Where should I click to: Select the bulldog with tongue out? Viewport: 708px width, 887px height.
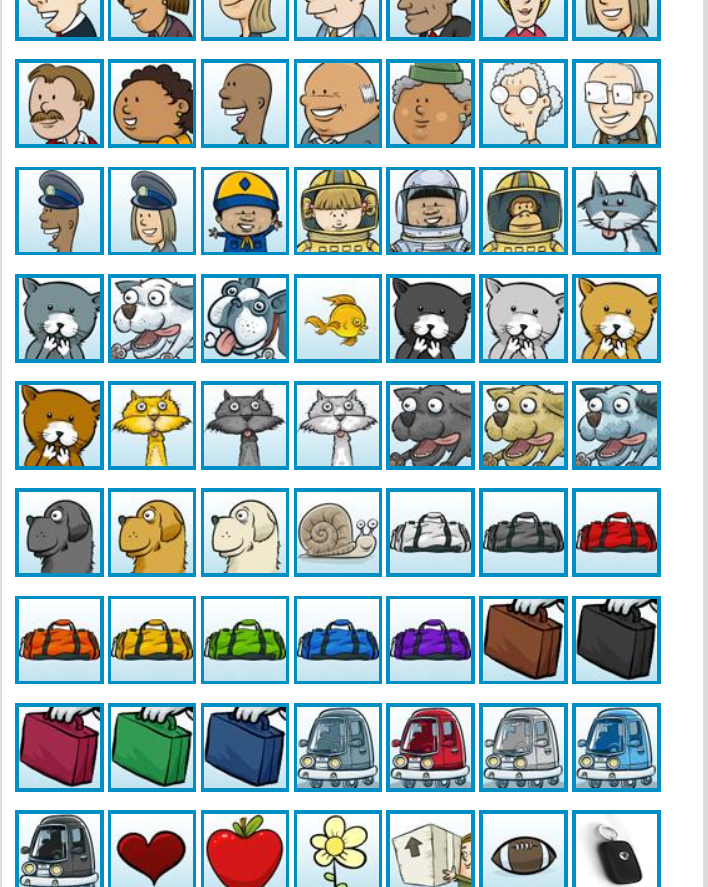pyautogui.click(x=245, y=319)
